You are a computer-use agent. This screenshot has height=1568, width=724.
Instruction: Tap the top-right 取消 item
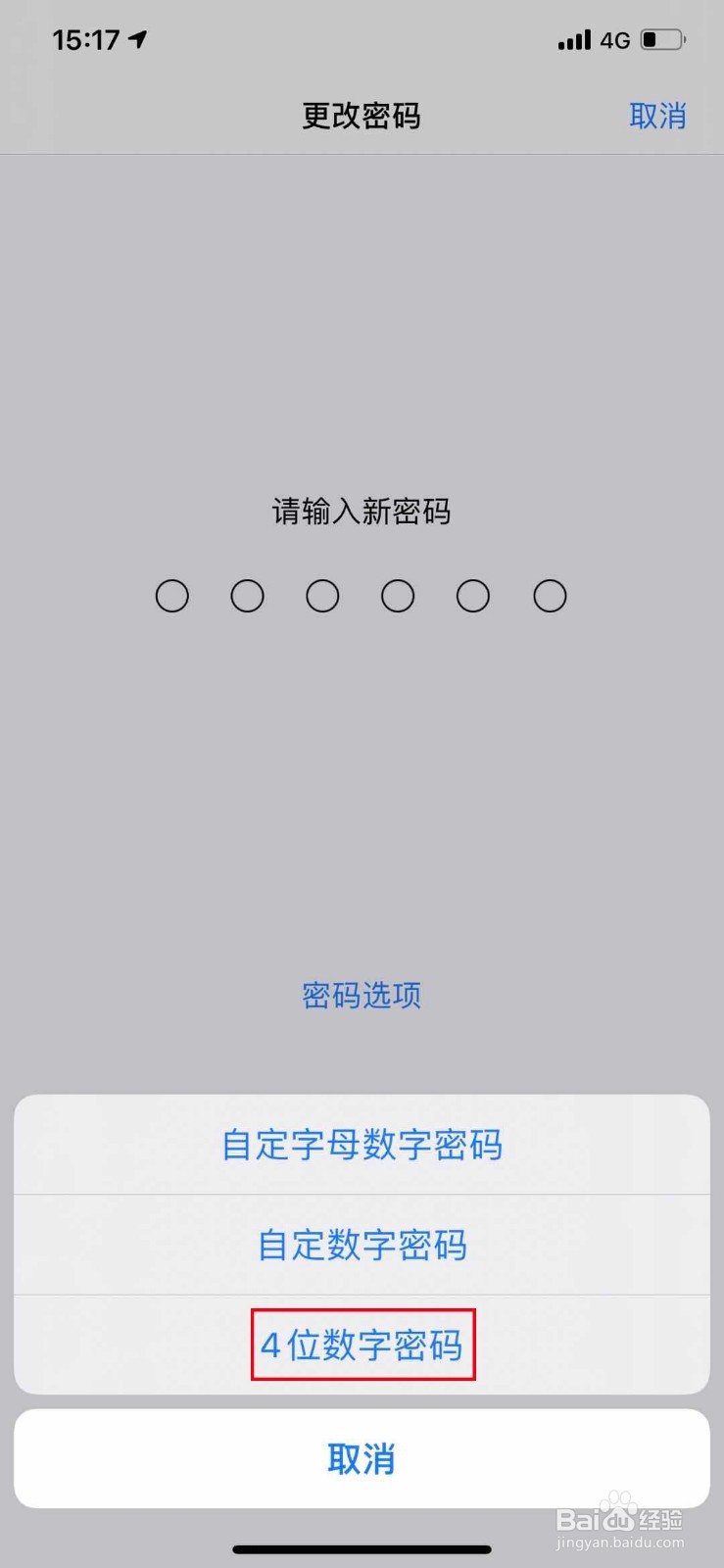(658, 116)
